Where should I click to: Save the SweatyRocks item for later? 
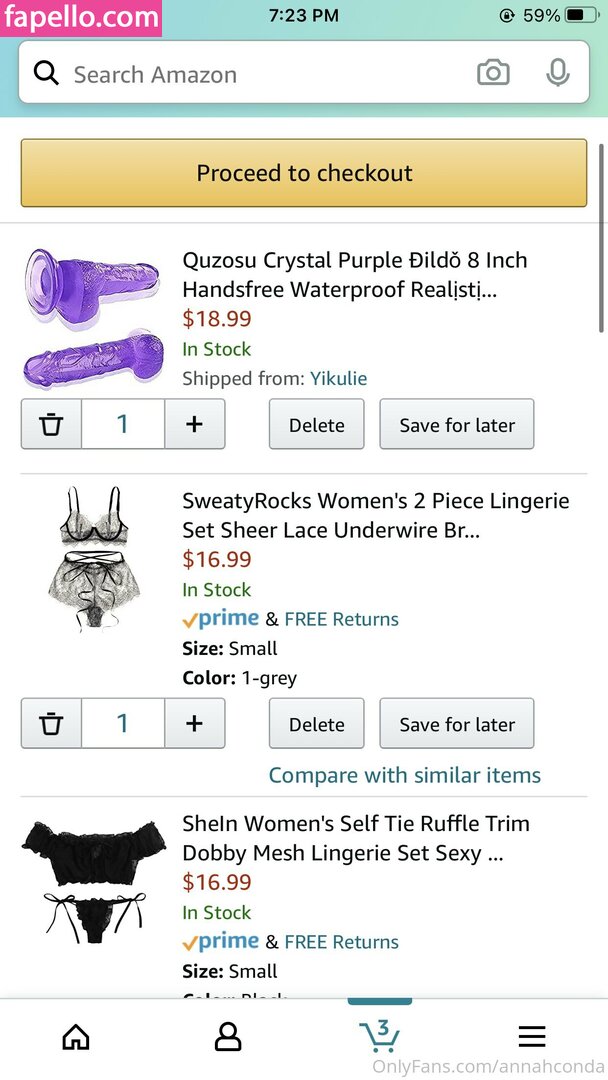pos(457,725)
